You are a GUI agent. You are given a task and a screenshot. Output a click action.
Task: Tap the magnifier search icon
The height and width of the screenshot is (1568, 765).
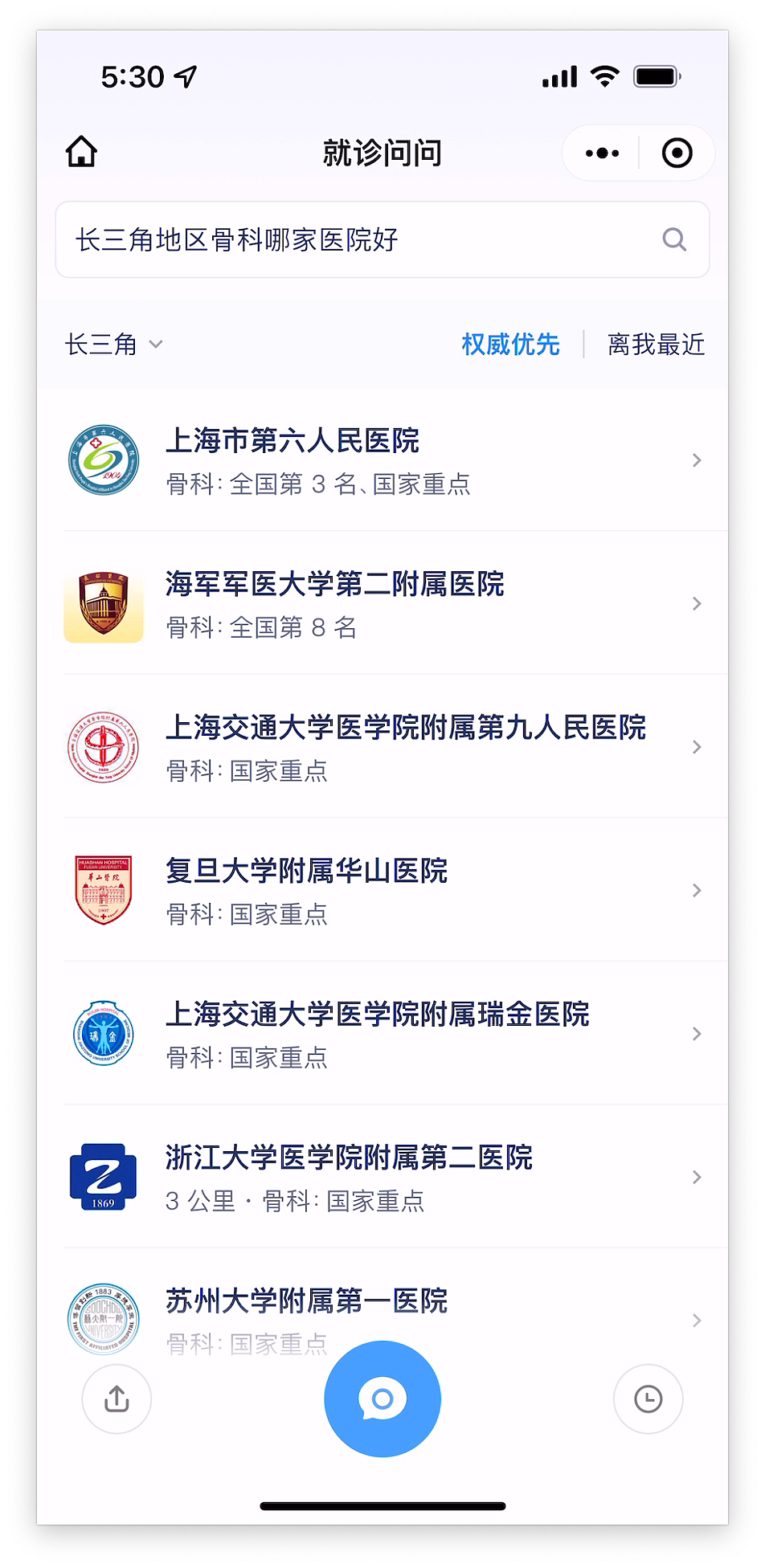point(674,239)
